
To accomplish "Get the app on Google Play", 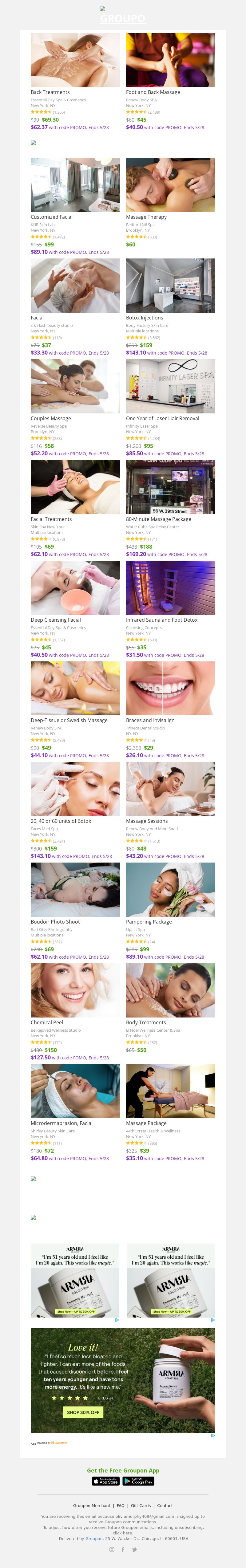I will (x=138, y=1481).
